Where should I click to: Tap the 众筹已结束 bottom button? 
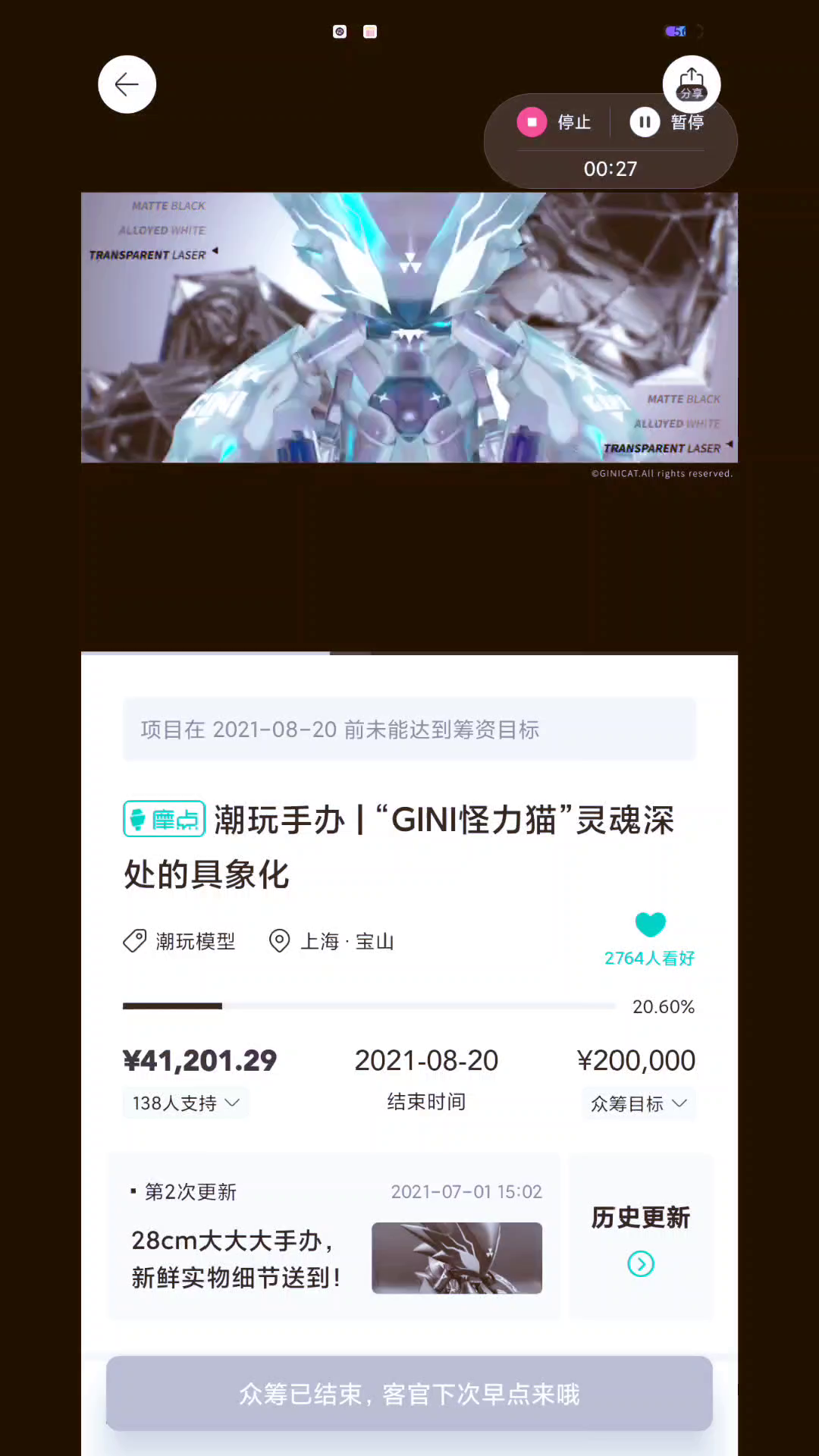tap(409, 1394)
